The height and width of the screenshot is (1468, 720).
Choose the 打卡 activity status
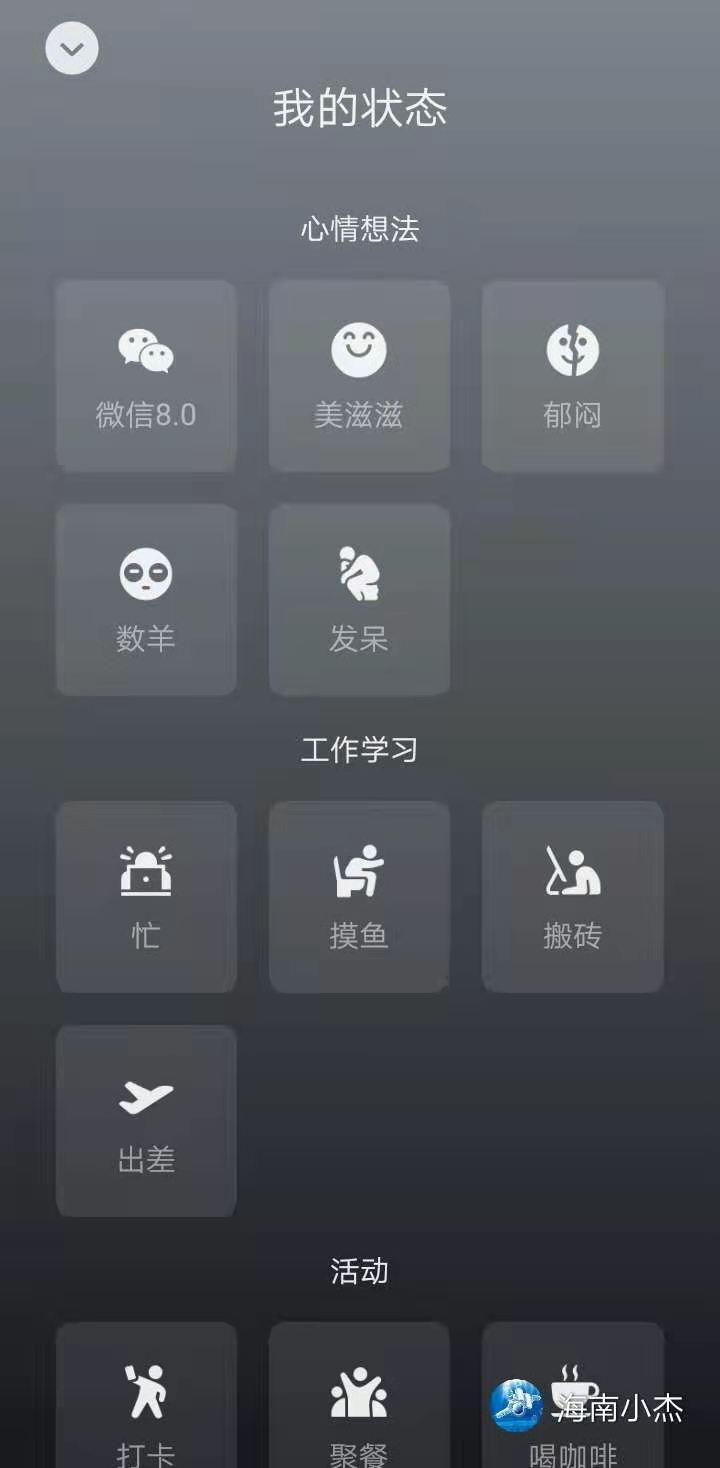[146, 1395]
